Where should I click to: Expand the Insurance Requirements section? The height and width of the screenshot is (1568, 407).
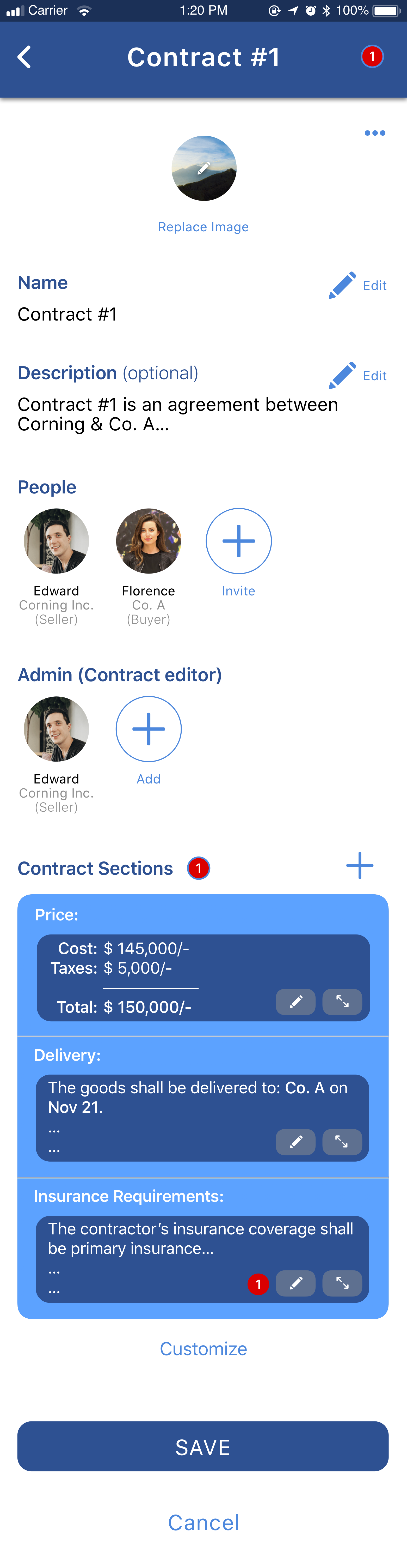pos(342,1283)
